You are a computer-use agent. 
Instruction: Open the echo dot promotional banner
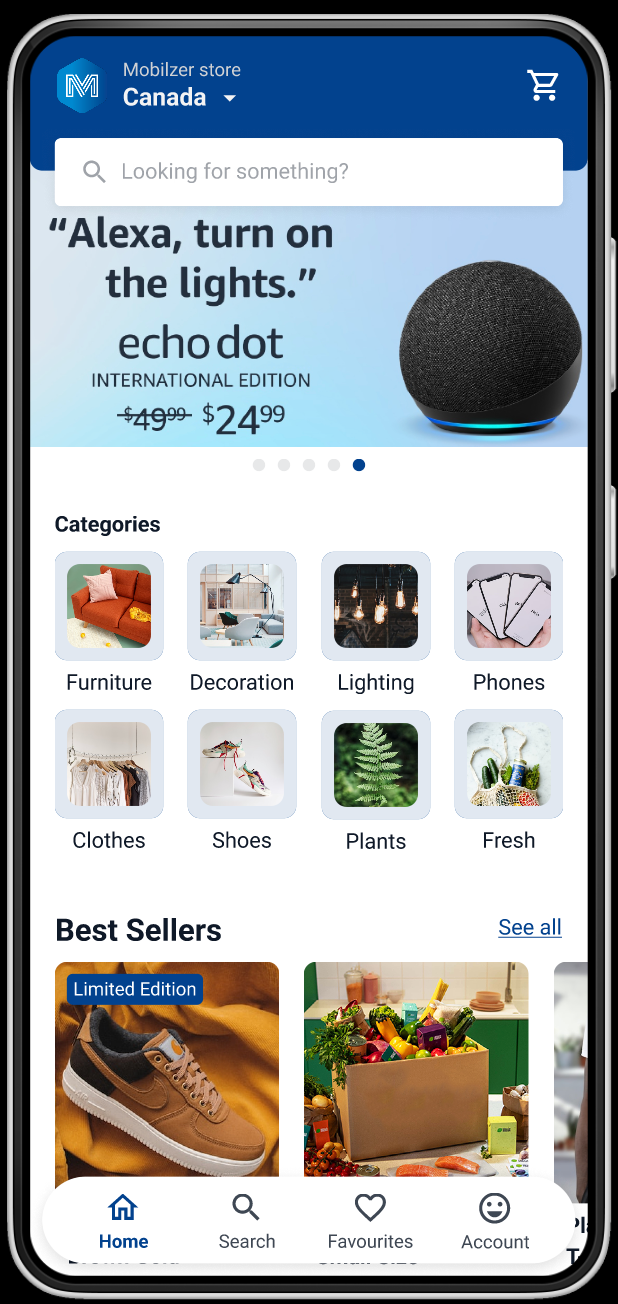coord(308,330)
